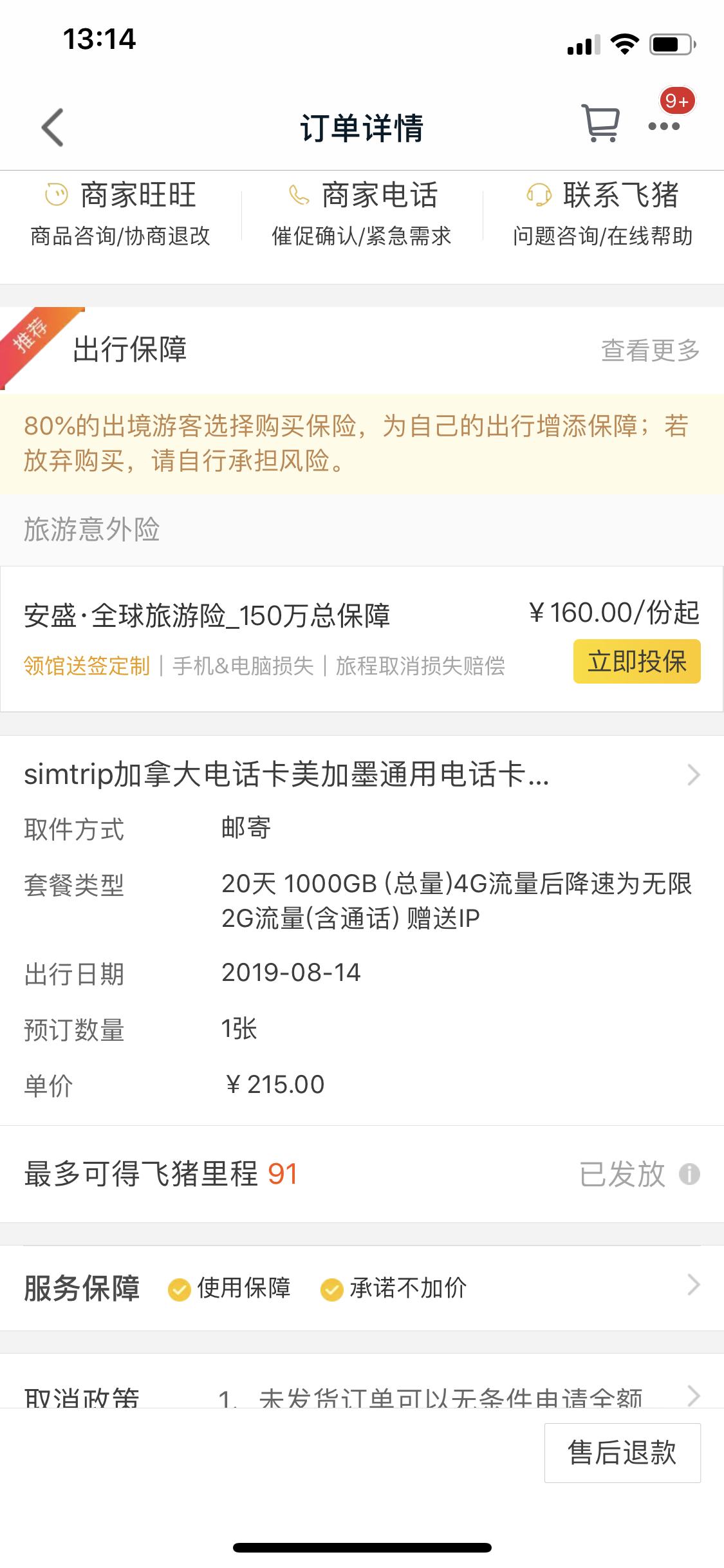
Task: Call the merchant via 商家电话
Action: 362,214
